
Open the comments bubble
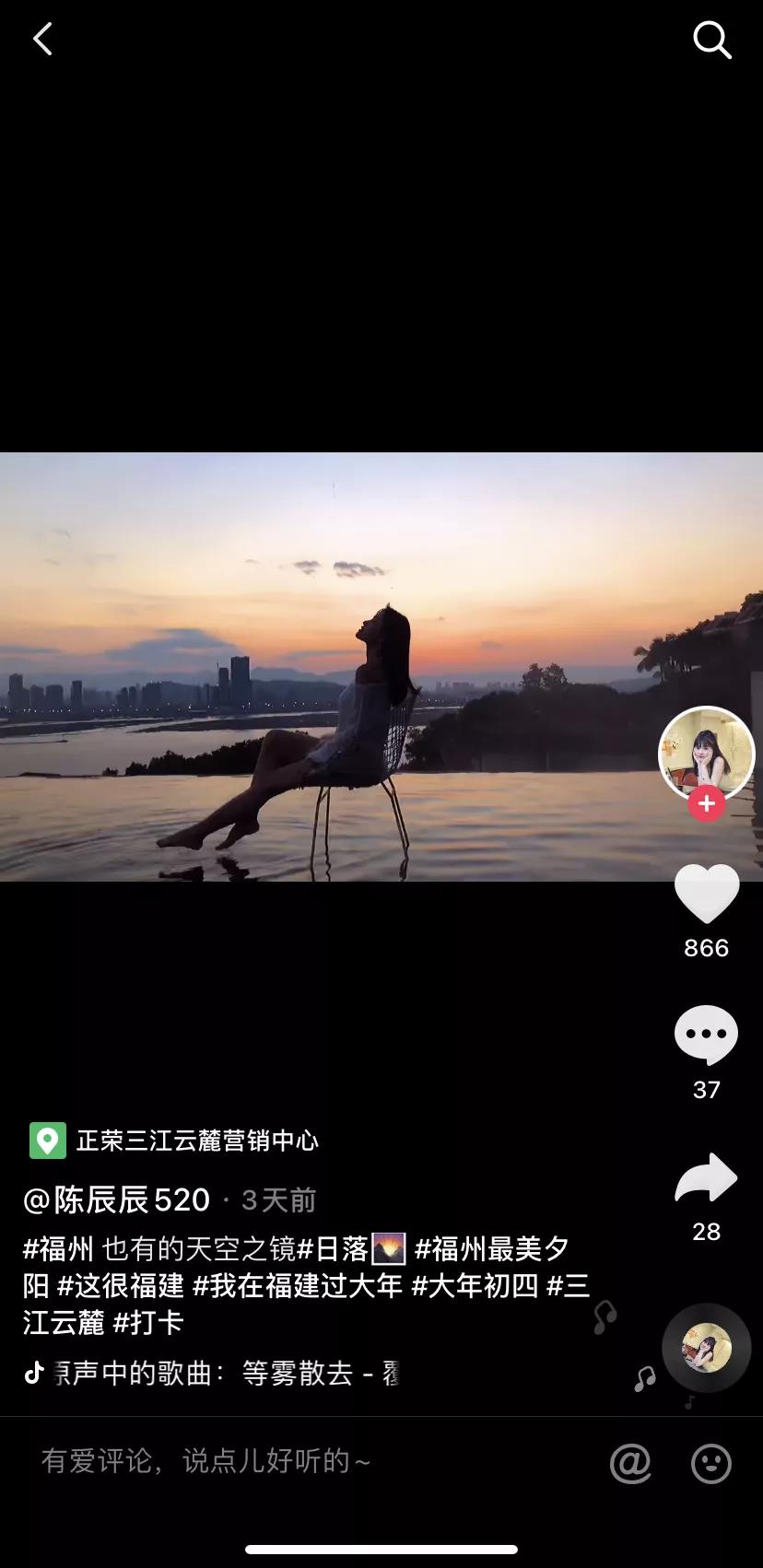[x=707, y=1035]
